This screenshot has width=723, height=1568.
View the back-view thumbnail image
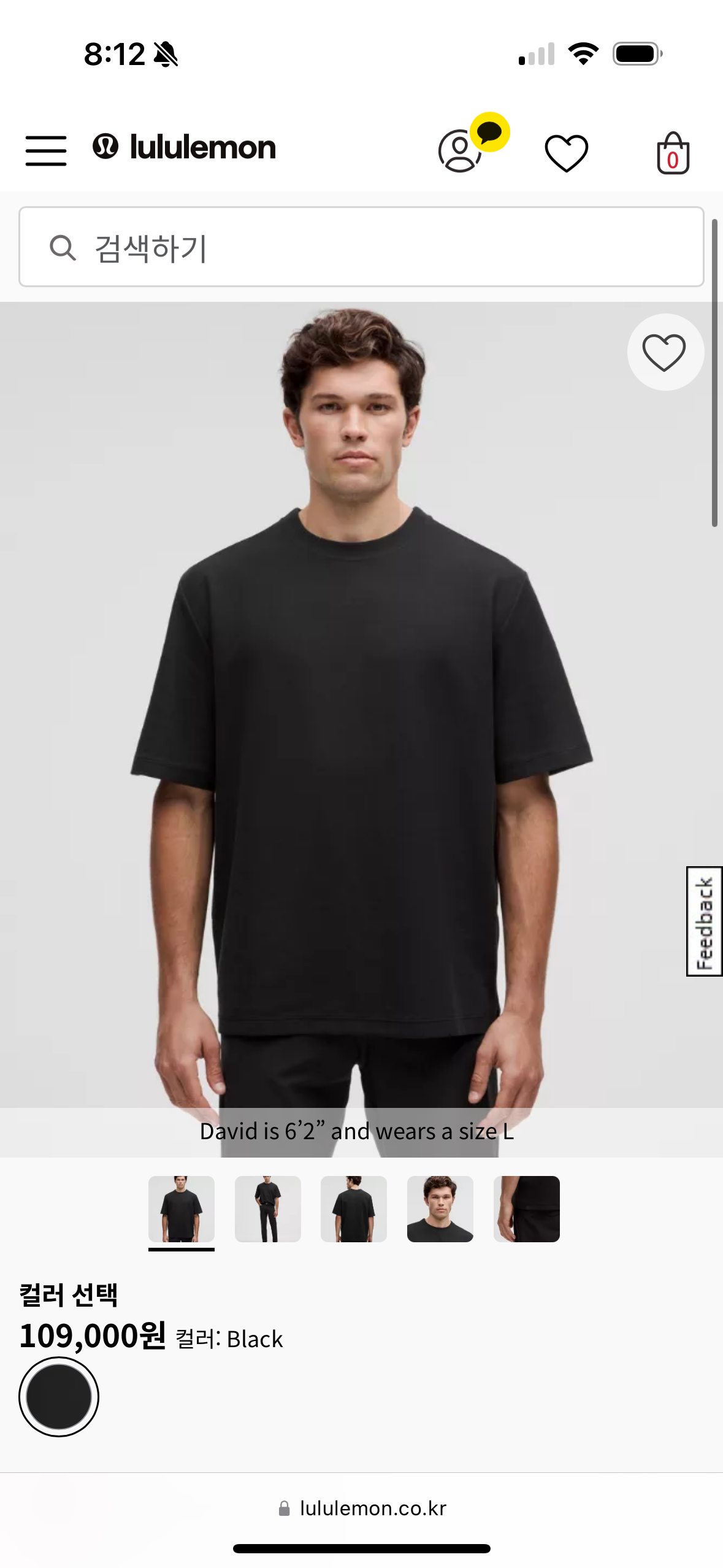(354, 1209)
